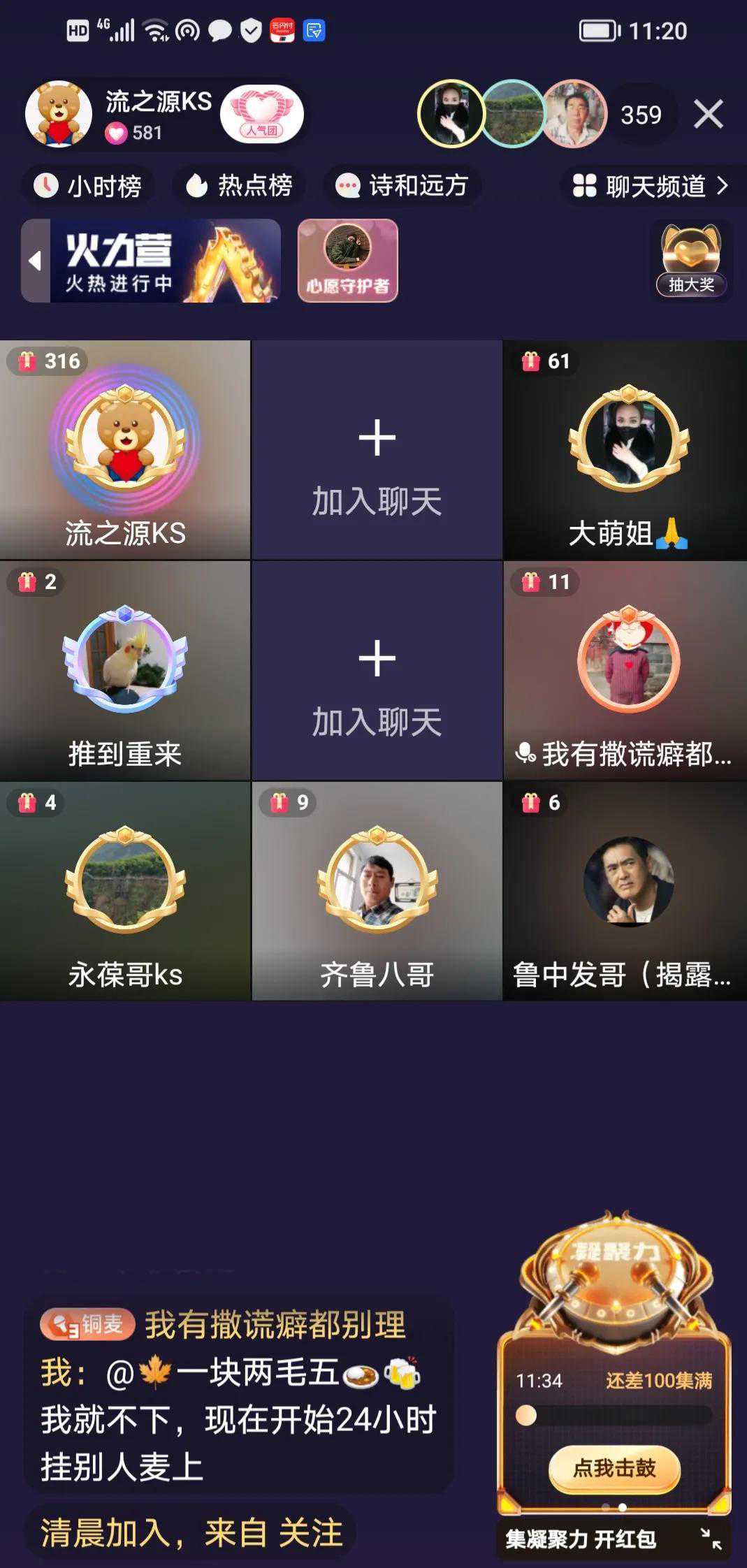Open host 流之源KS profile avatar
This screenshot has height=1568, width=747.
(x=59, y=114)
